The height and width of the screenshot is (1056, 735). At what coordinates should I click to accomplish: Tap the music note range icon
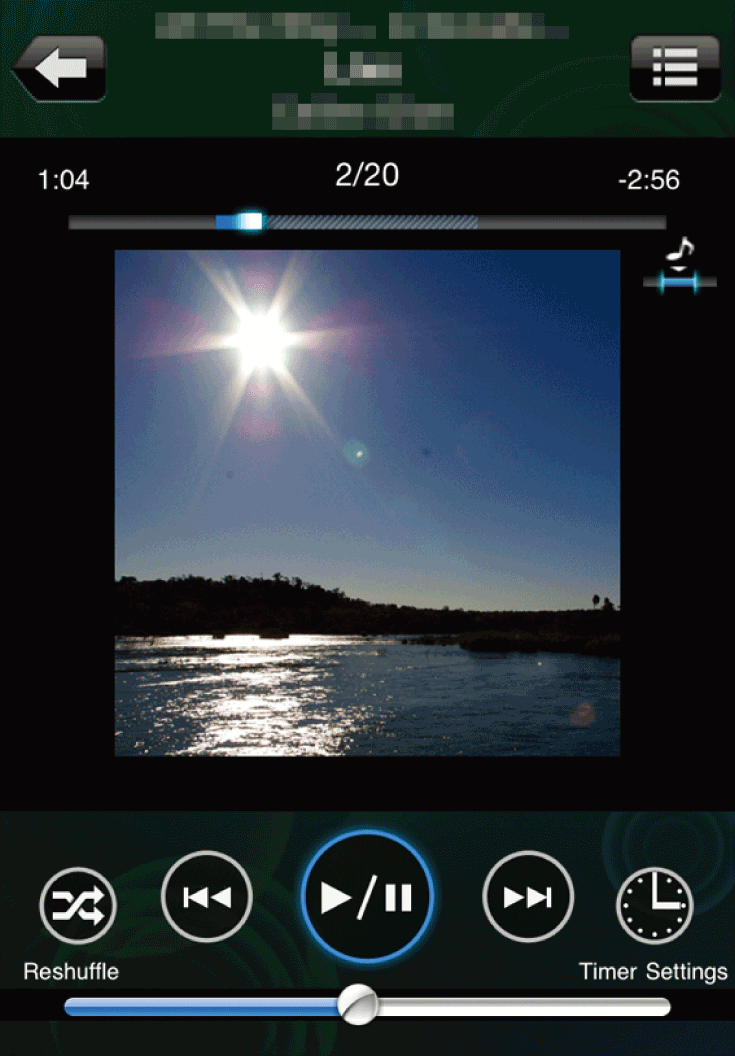680,267
